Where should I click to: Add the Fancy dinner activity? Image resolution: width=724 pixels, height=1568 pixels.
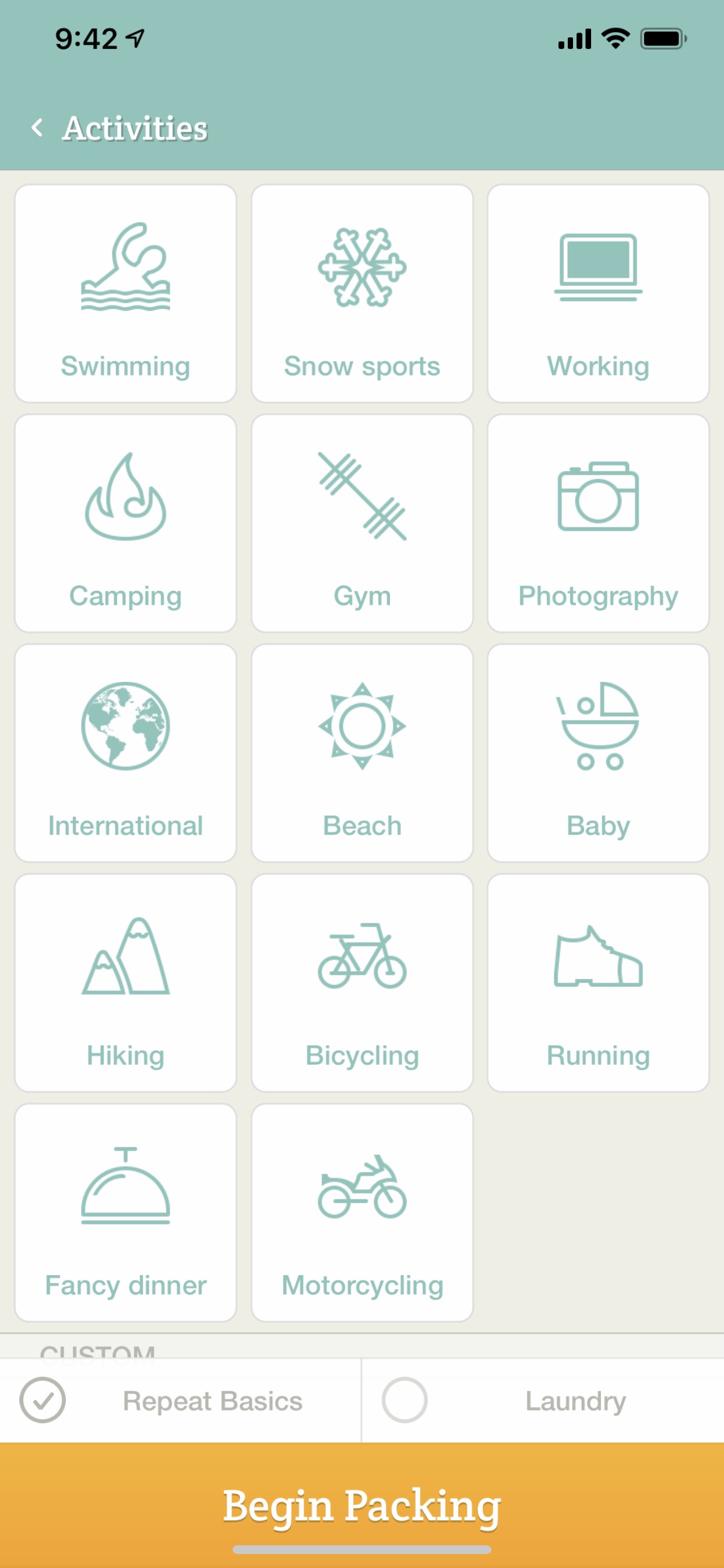pyautogui.click(x=125, y=1213)
